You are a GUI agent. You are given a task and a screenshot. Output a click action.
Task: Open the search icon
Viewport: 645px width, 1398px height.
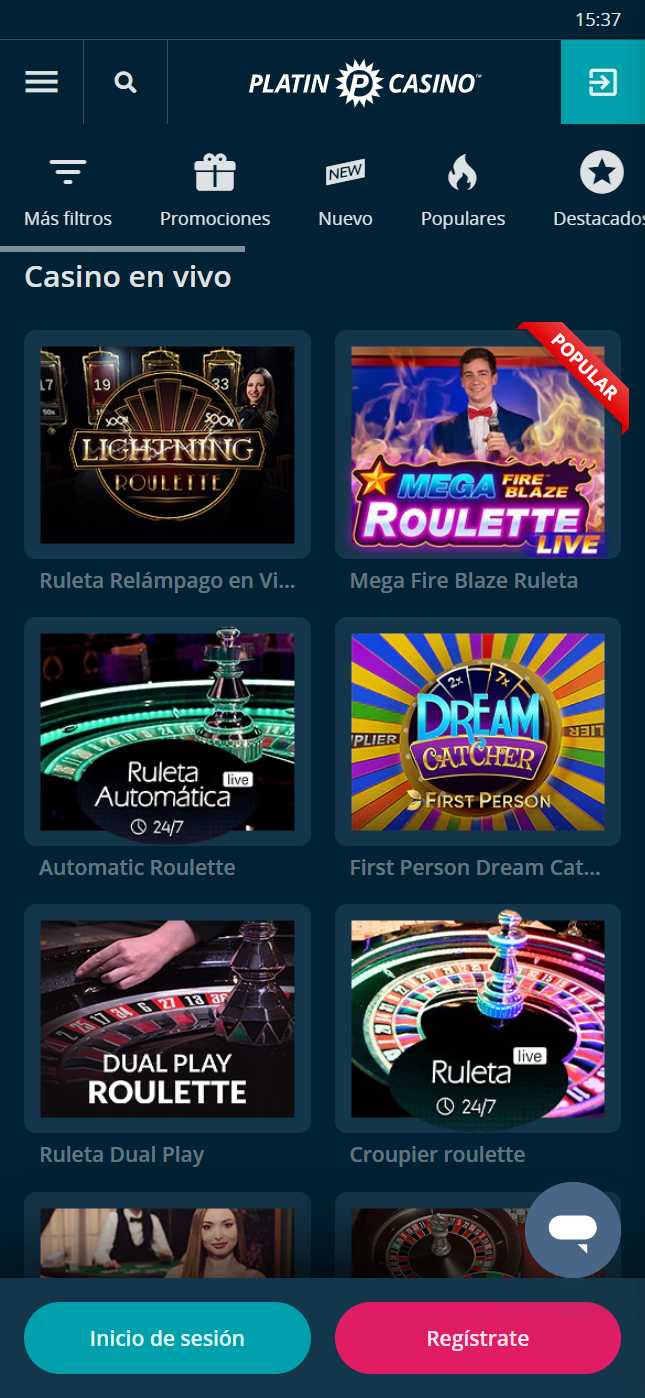coord(125,82)
